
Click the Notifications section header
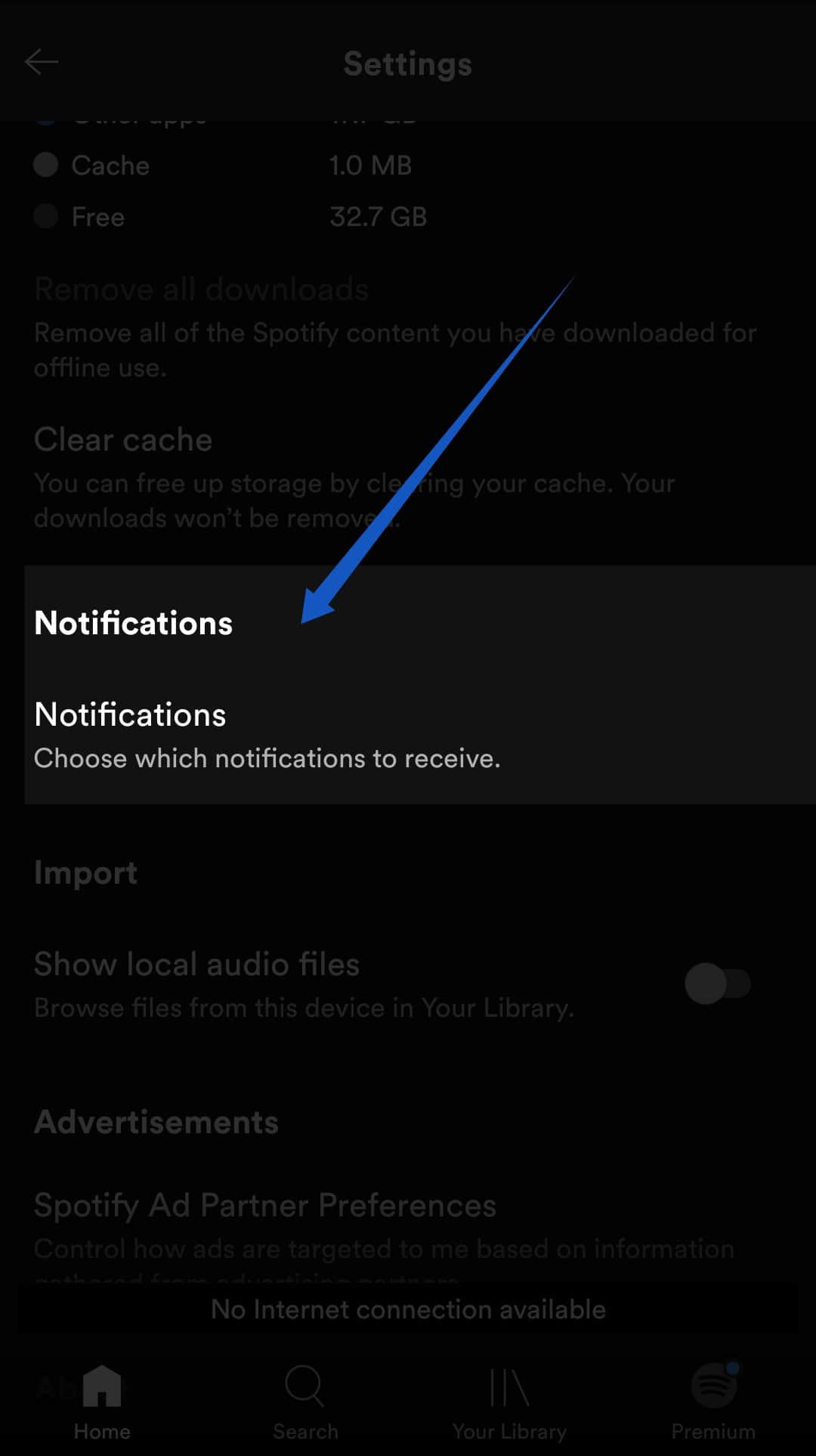[x=133, y=623]
